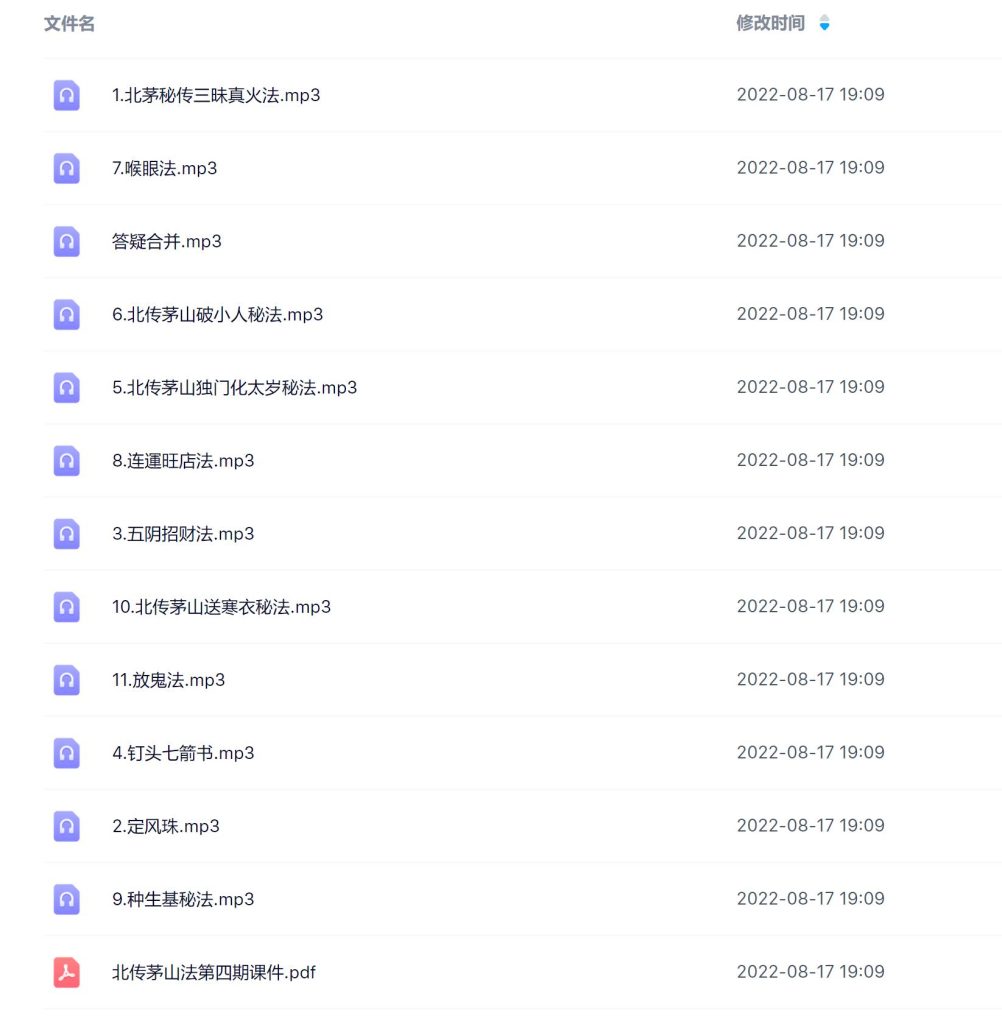Image resolution: width=1002 pixels, height=1024 pixels.
Task: Open 1.北茅秘传三昧真火法.mp3
Action: tap(215, 95)
